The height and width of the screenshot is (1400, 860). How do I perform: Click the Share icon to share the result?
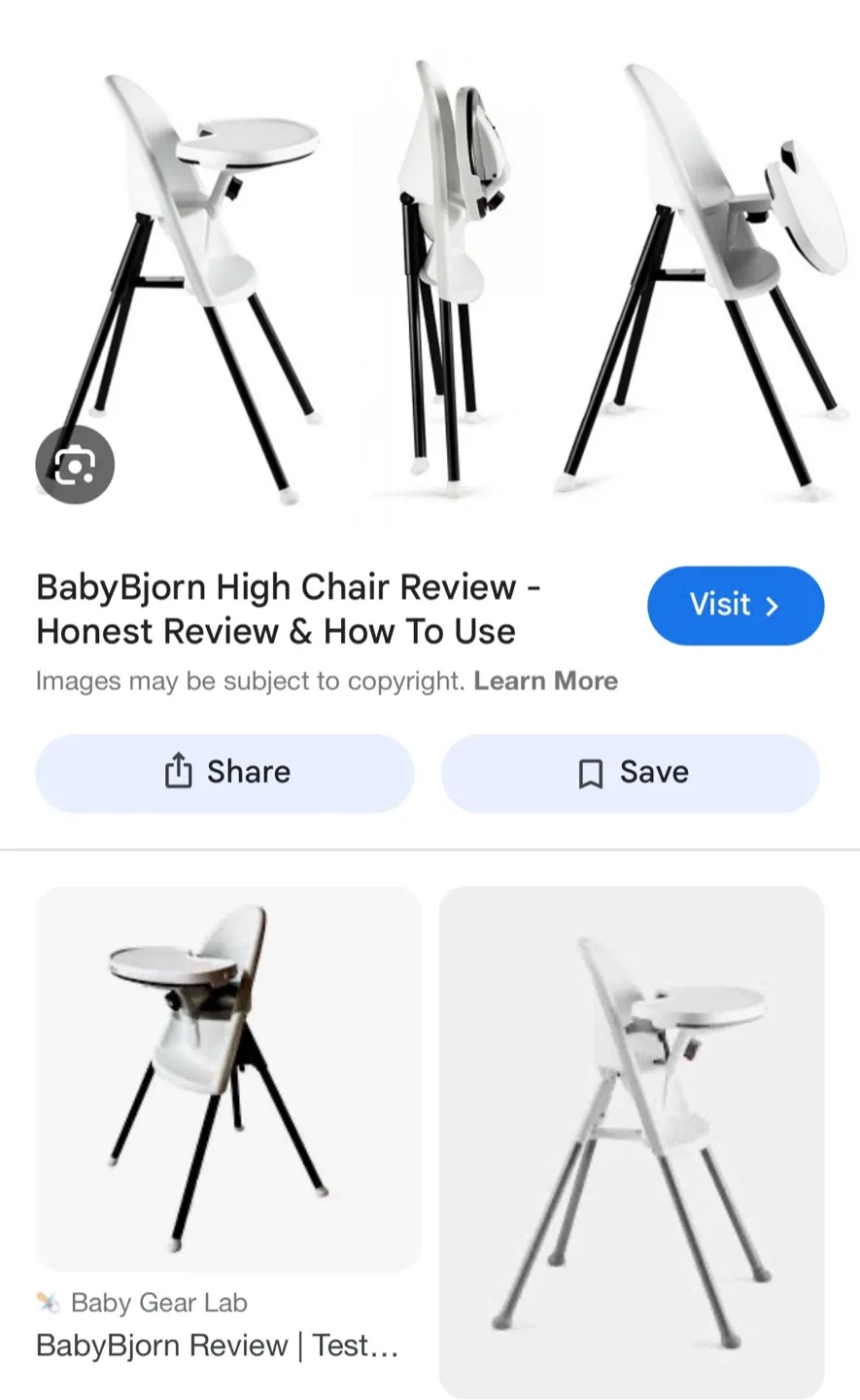[x=178, y=771]
